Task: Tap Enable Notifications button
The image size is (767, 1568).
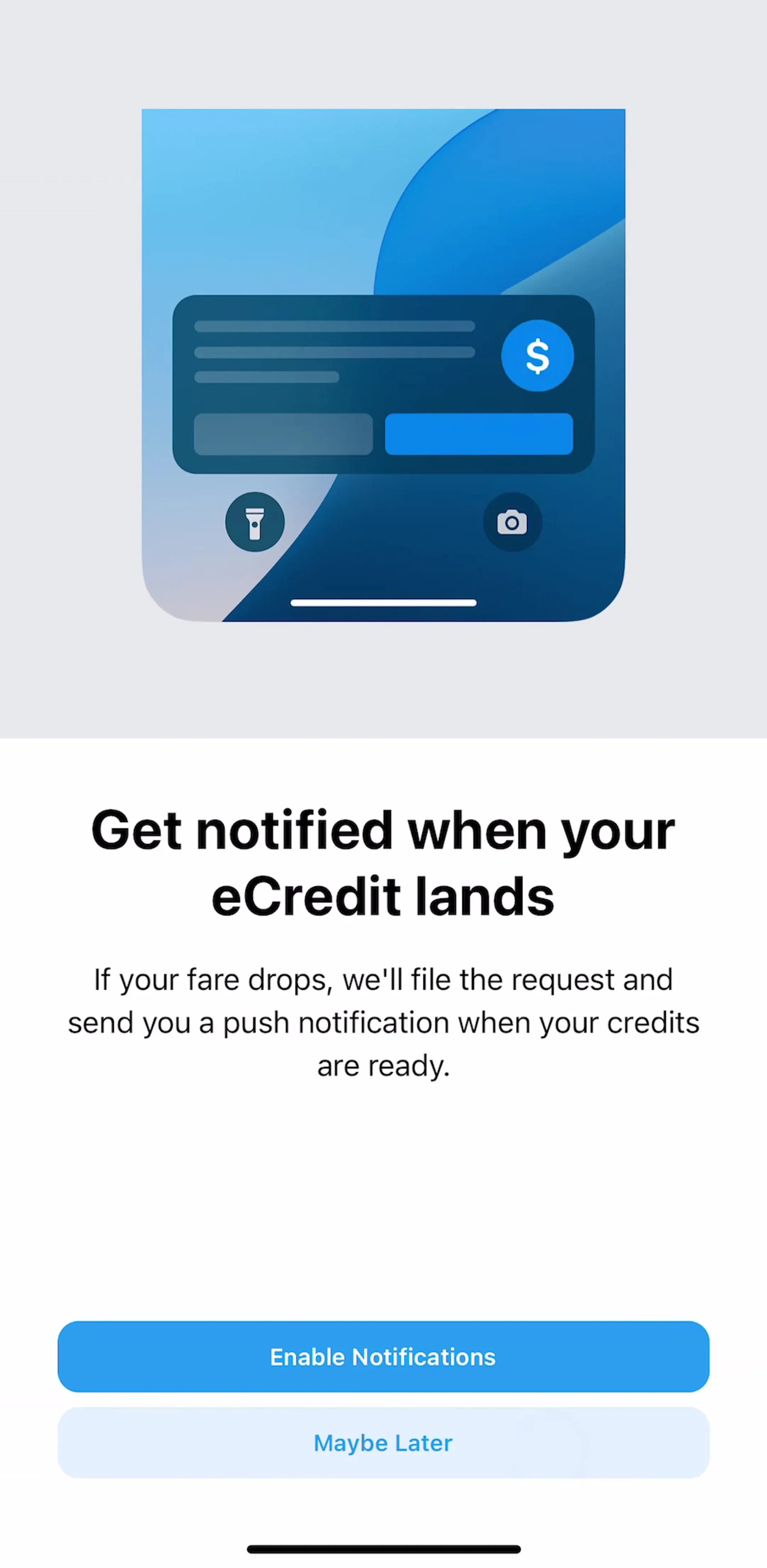Action: click(x=383, y=1356)
